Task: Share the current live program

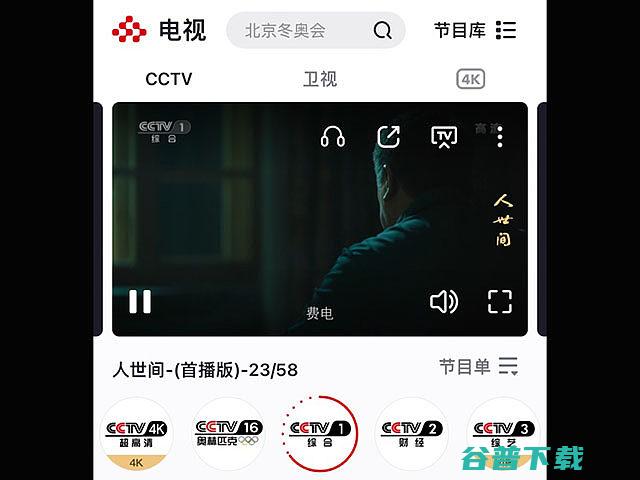Action: click(388, 137)
